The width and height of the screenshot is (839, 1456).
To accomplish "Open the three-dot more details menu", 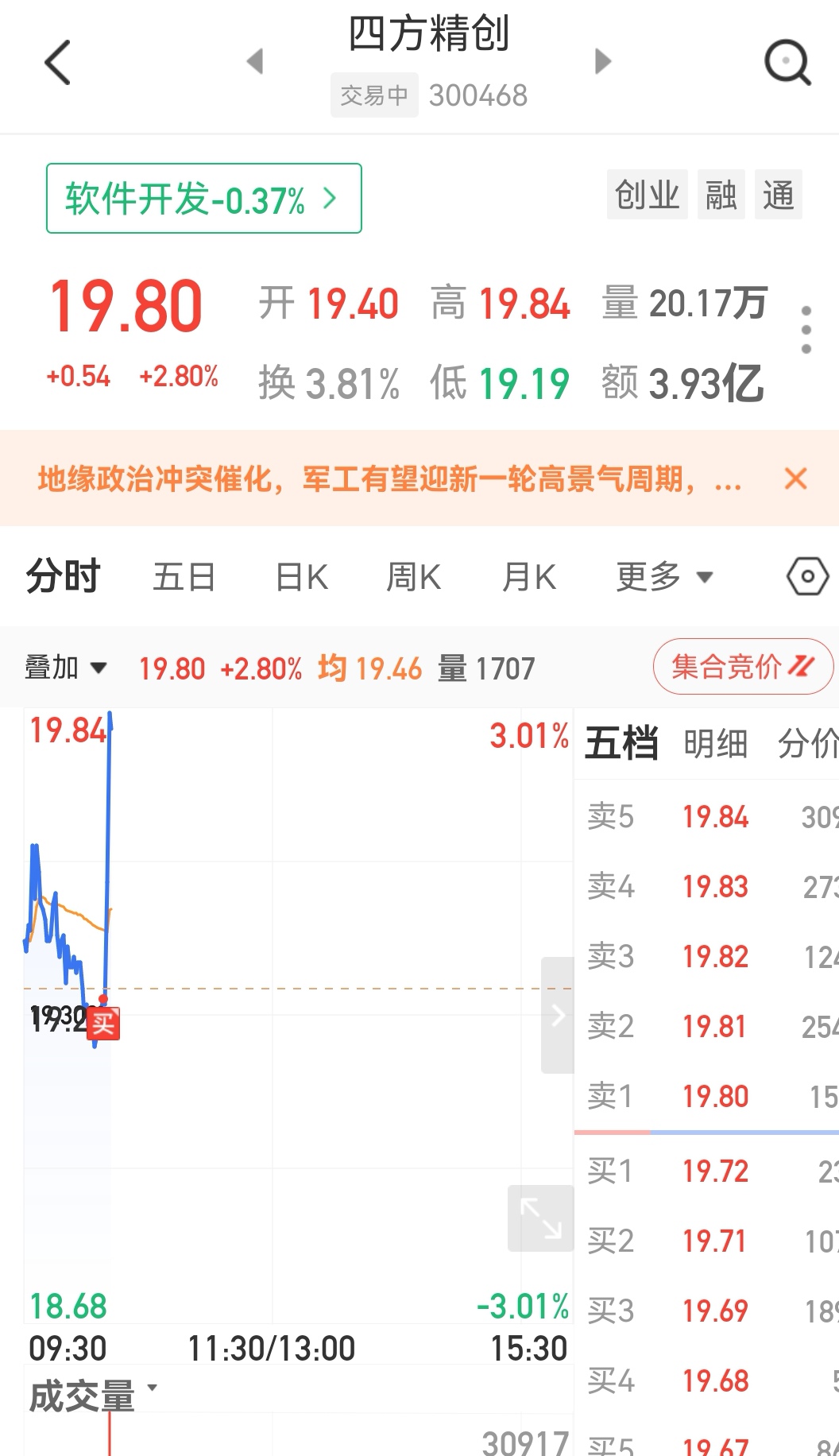I will (806, 330).
